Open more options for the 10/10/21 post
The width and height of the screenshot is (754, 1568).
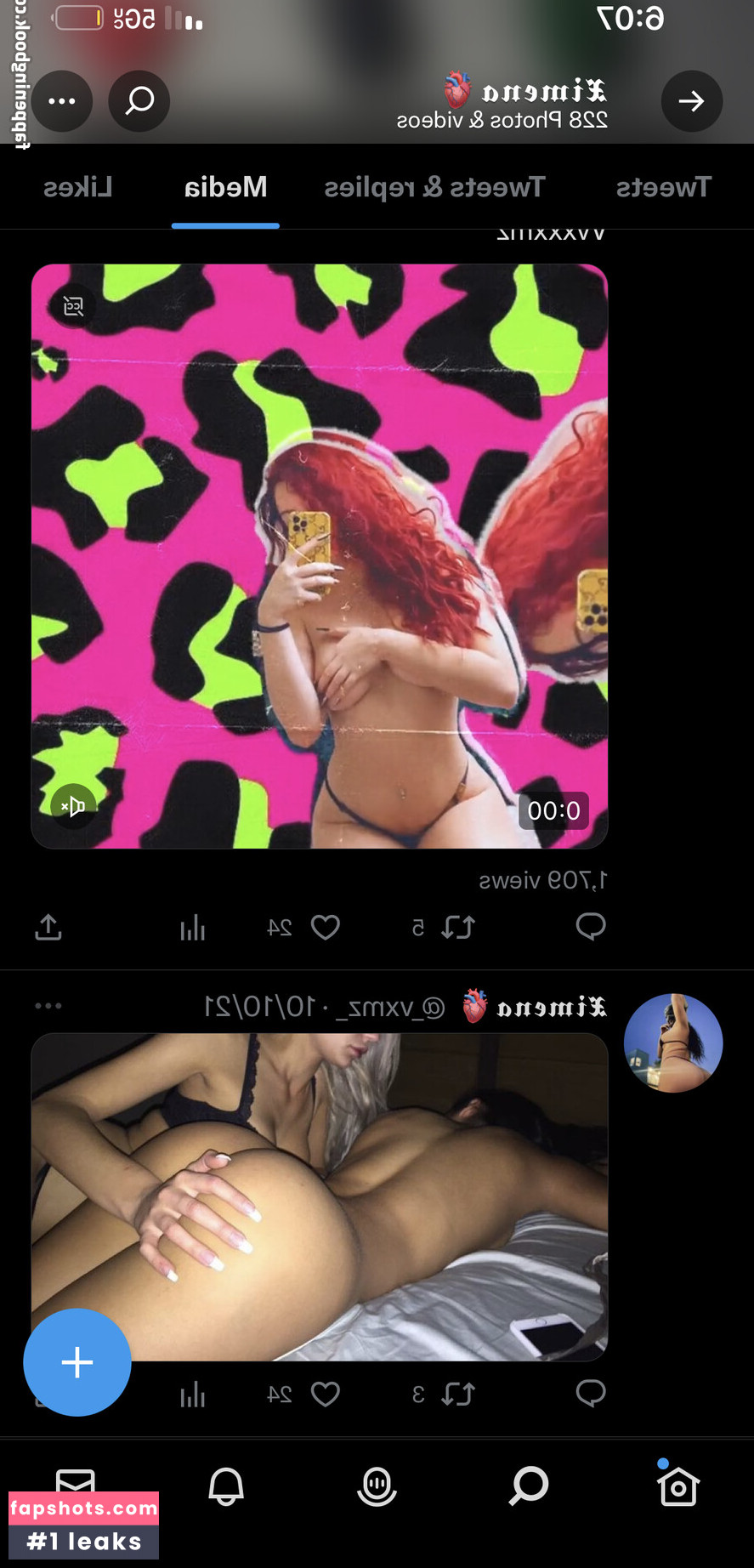pos(48,1006)
